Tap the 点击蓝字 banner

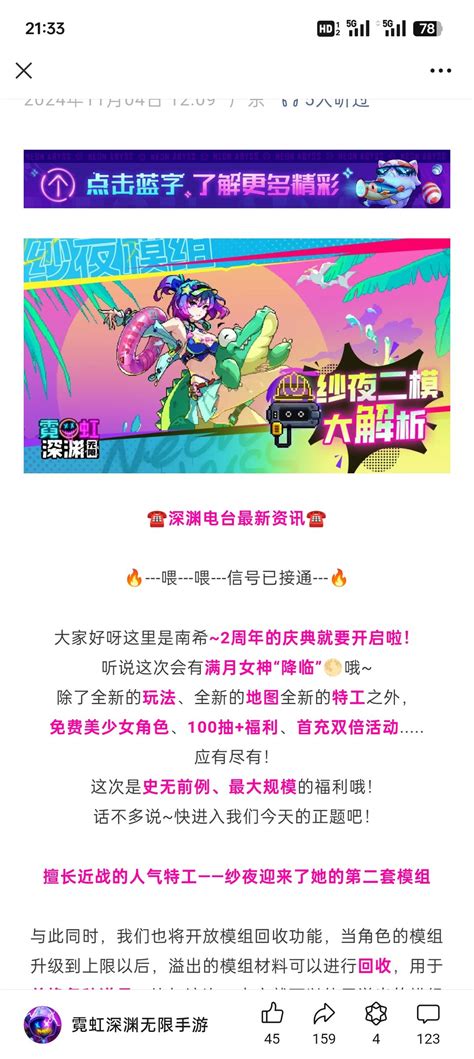point(237,179)
